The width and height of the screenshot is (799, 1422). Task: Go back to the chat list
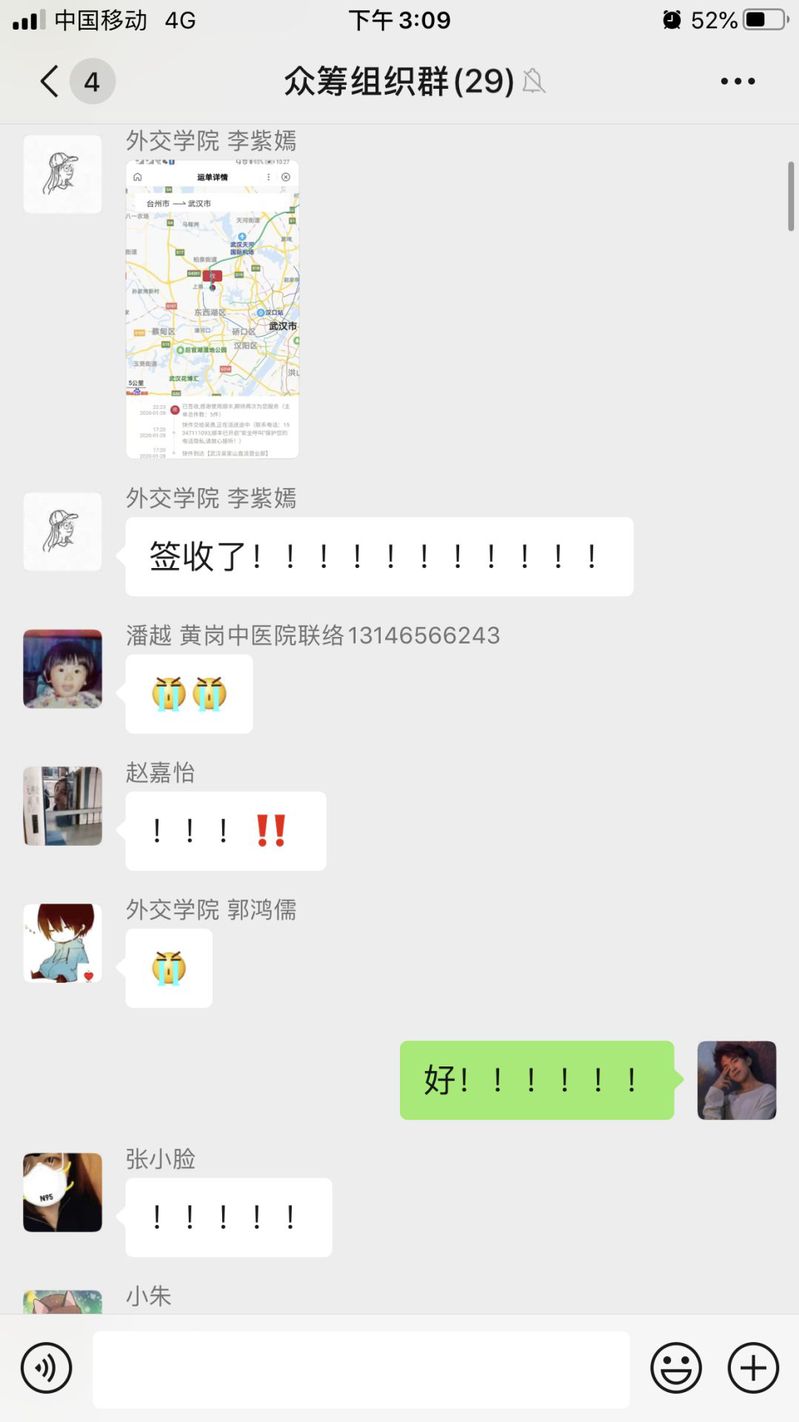point(49,81)
